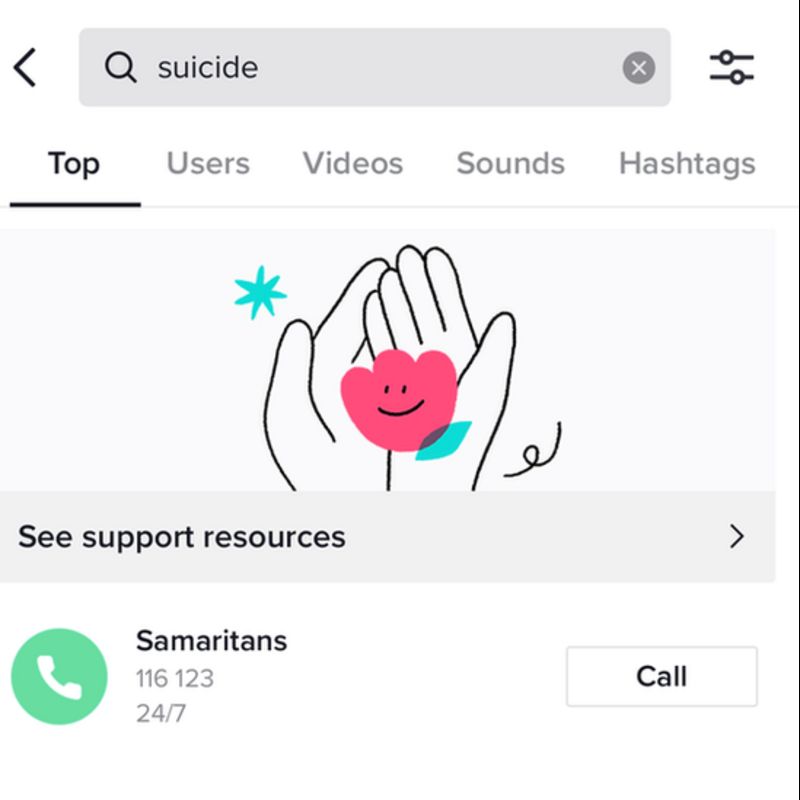Call Samaritans helpline
The width and height of the screenshot is (800, 800).
661,676
